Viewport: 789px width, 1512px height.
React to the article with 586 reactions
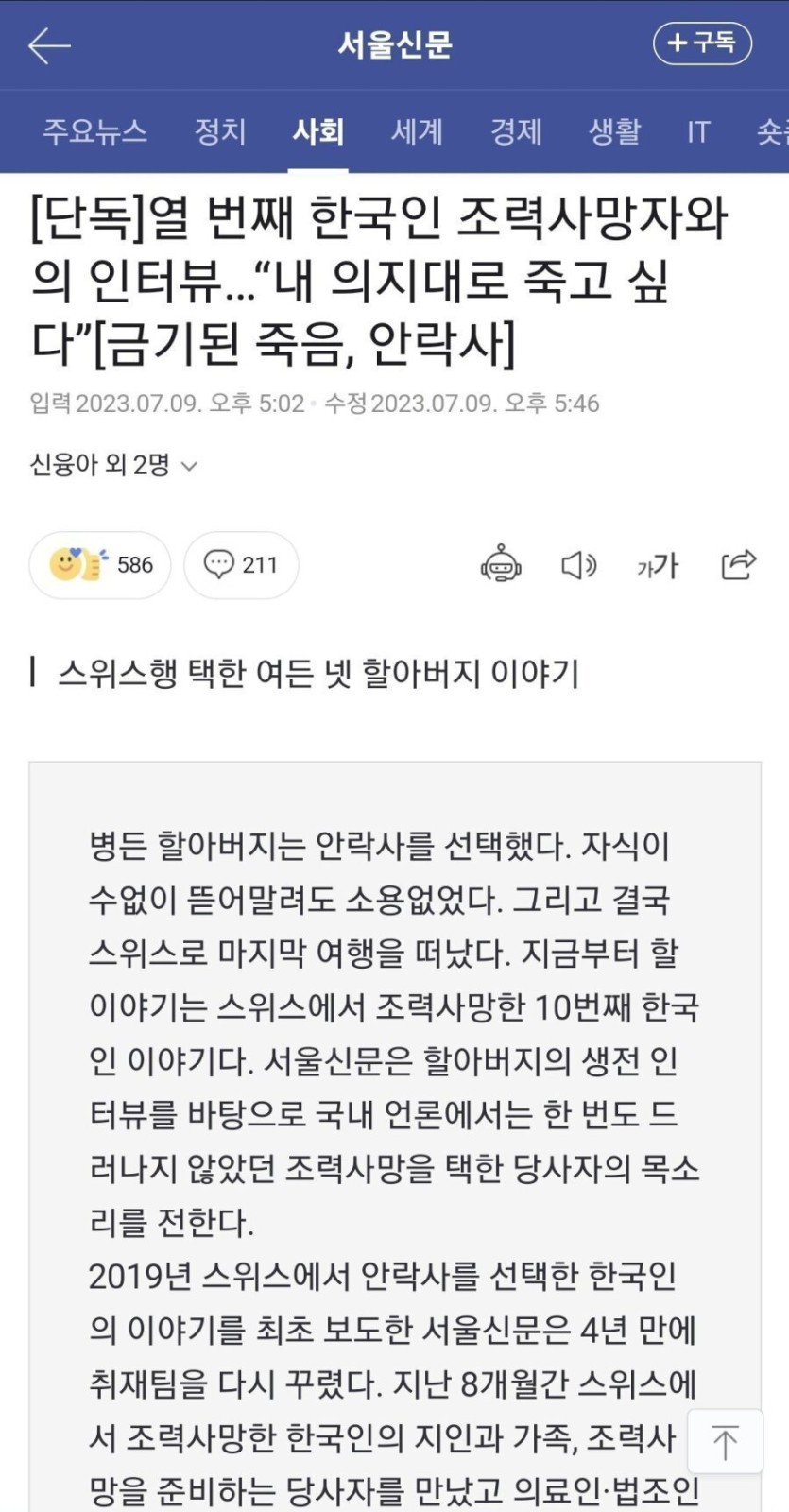(100, 565)
